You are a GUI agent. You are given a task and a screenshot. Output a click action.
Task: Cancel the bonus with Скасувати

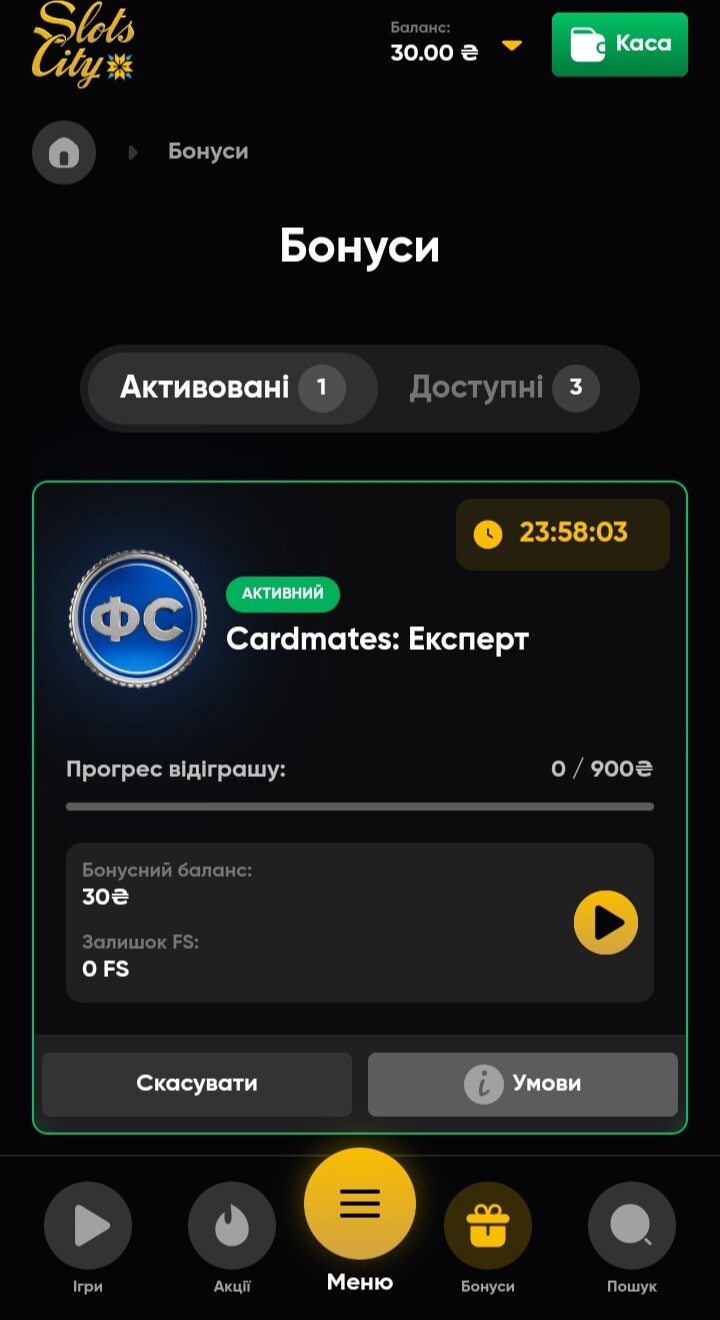pyautogui.click(x=197, y=1083)
